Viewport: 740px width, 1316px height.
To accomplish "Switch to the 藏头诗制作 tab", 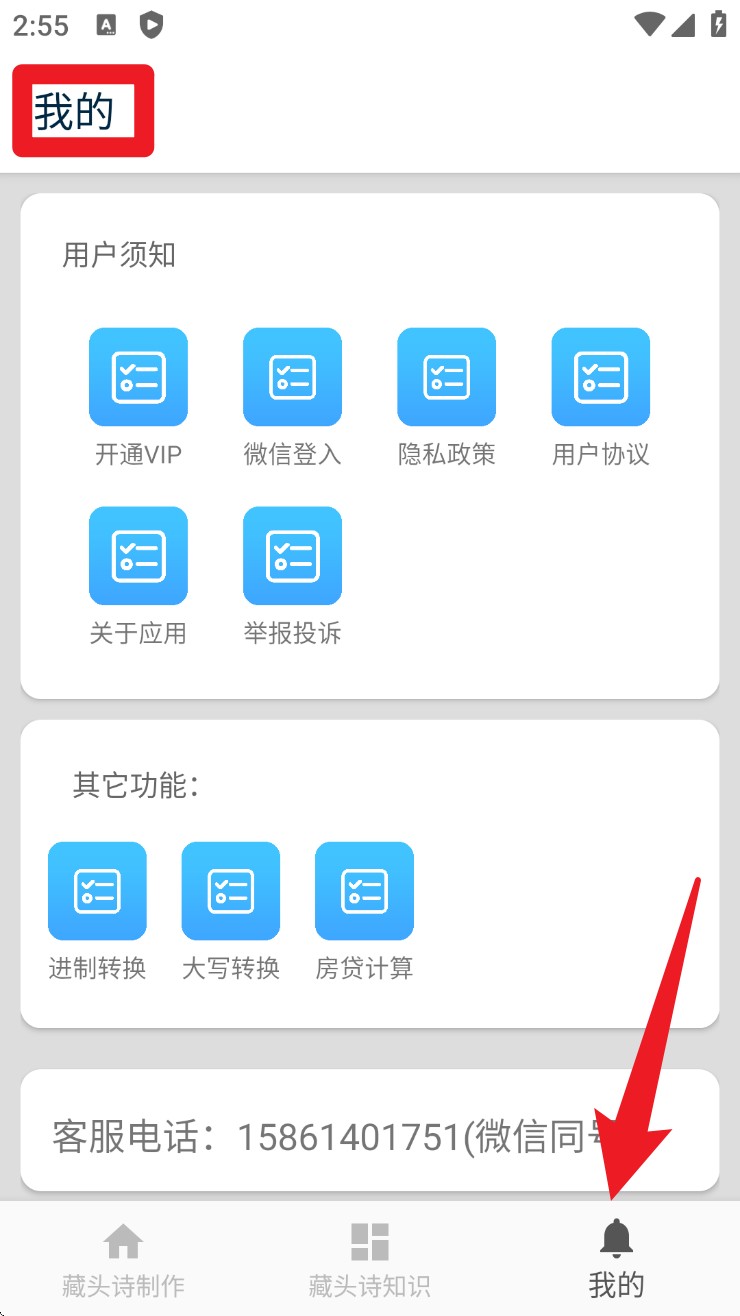I will pyautogui.click(x=123, y=1259).
